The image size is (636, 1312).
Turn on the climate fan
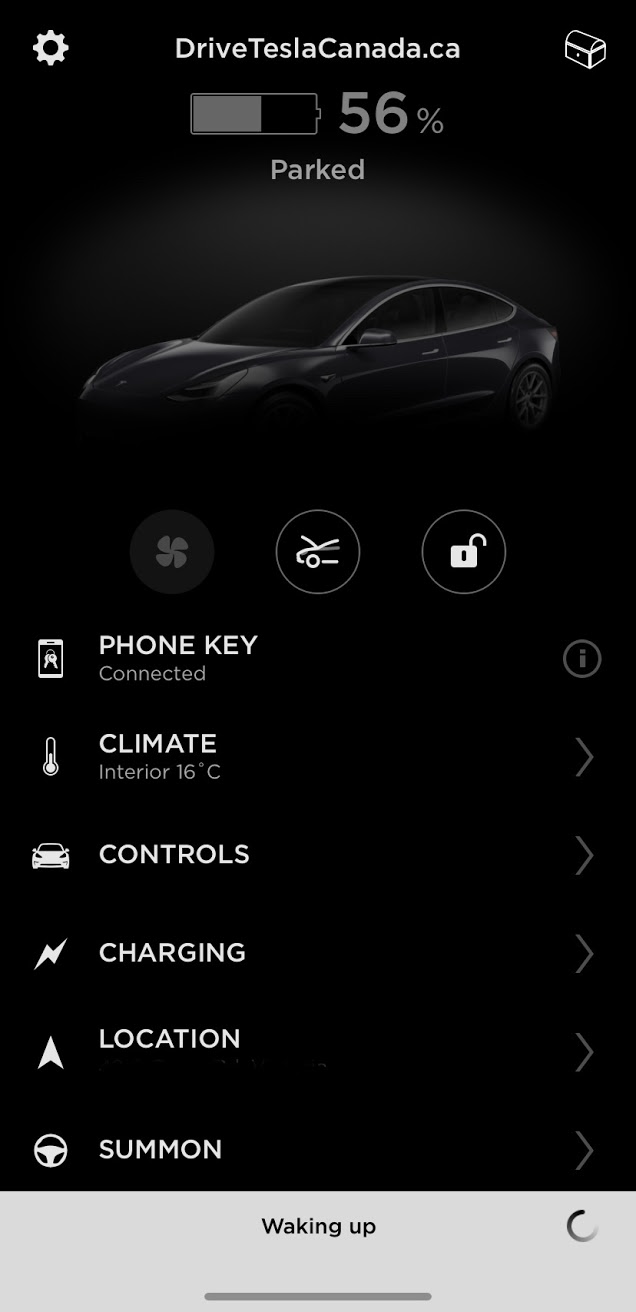click(172, 552)
